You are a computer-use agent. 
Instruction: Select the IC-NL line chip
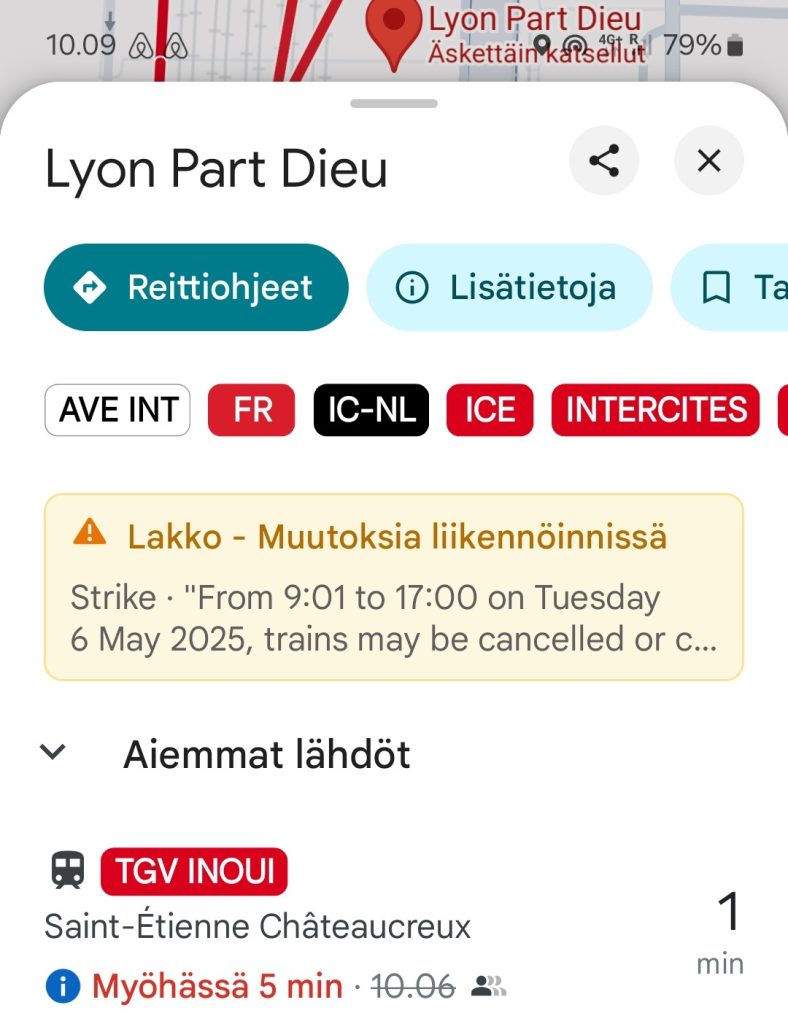click(371, 410)
